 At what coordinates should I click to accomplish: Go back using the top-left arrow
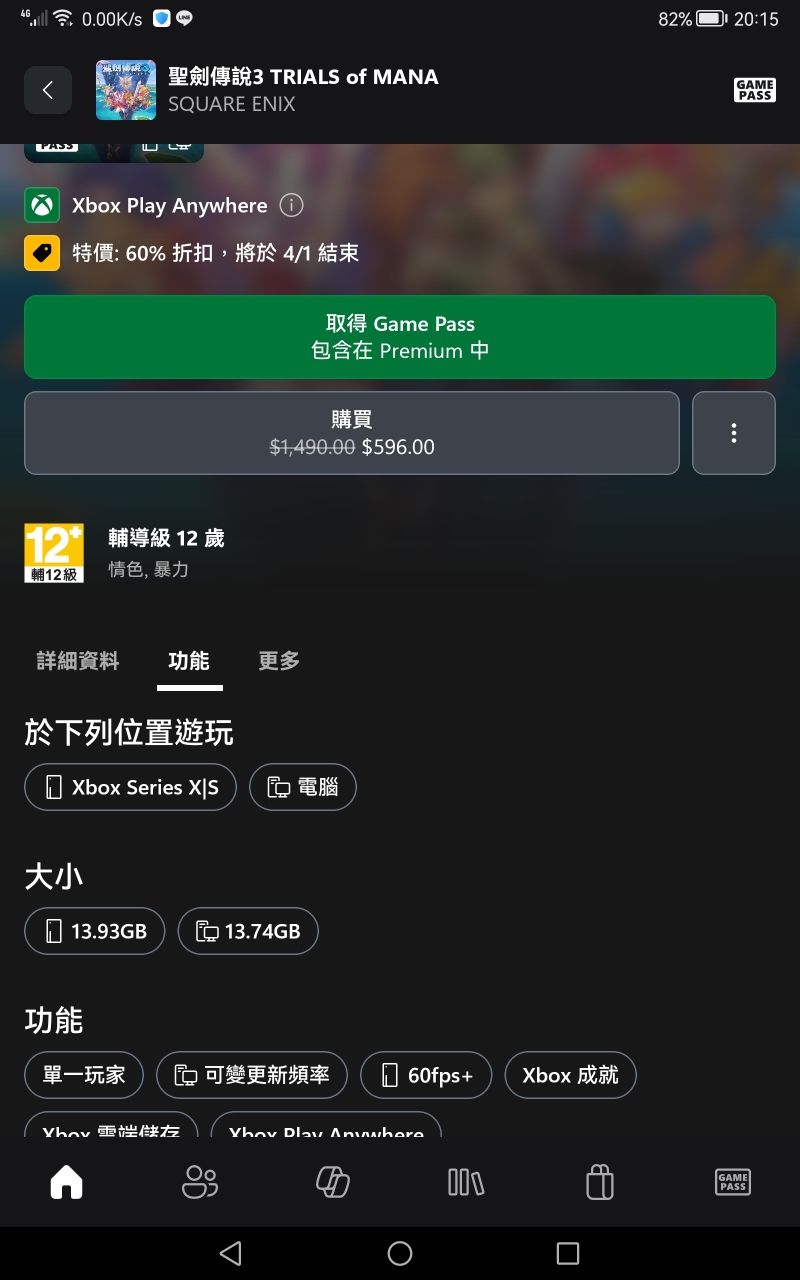(x=48, y=90)
